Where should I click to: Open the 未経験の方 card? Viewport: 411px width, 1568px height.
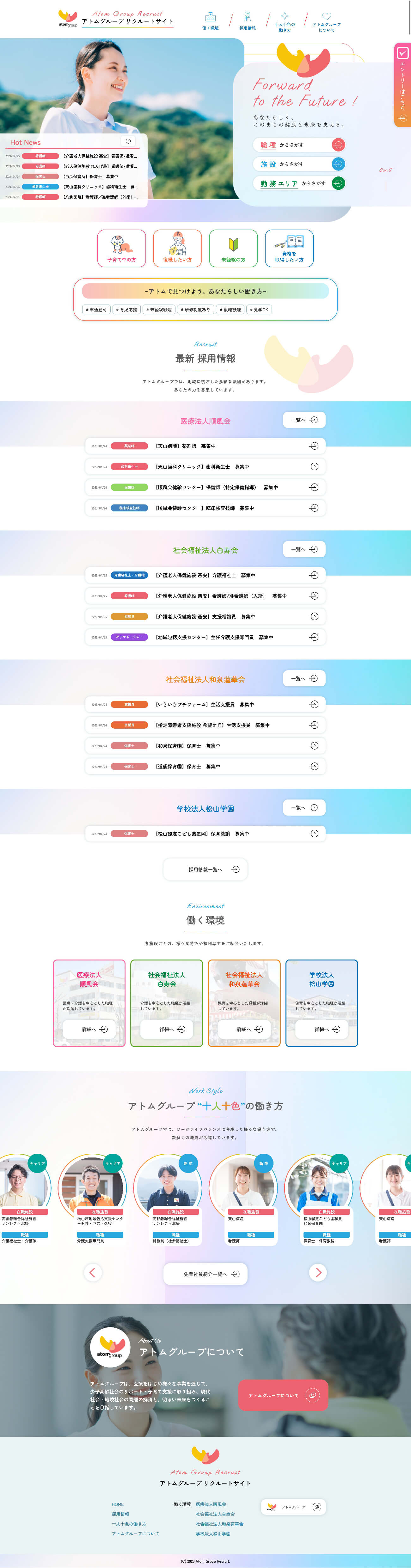coord(233,248)
